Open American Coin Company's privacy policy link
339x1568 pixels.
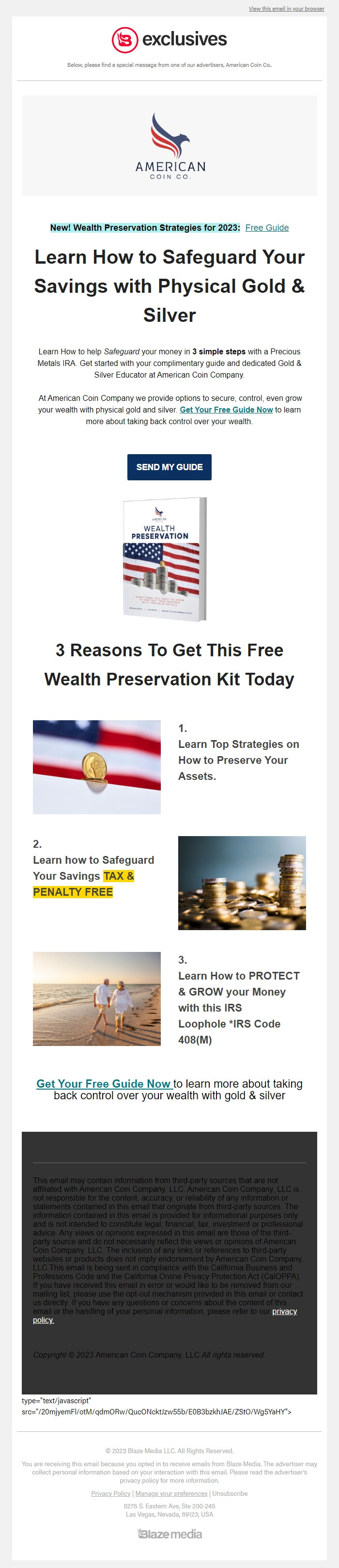coord(284,1311)
